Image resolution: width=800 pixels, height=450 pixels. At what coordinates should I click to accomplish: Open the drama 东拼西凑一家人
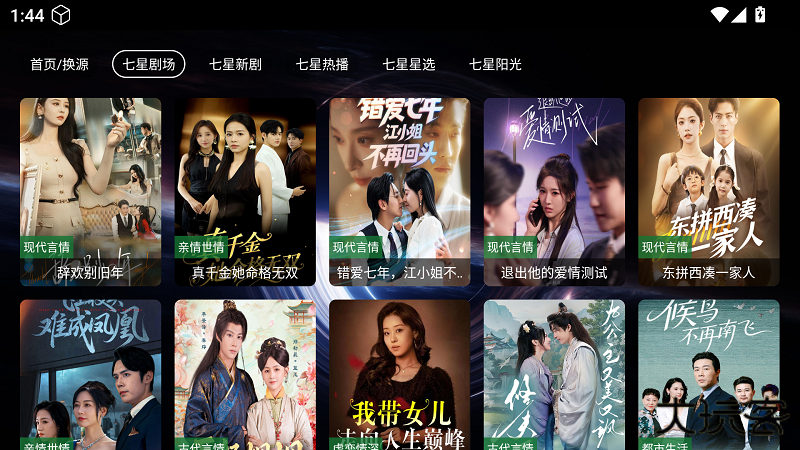coord(708,190)
